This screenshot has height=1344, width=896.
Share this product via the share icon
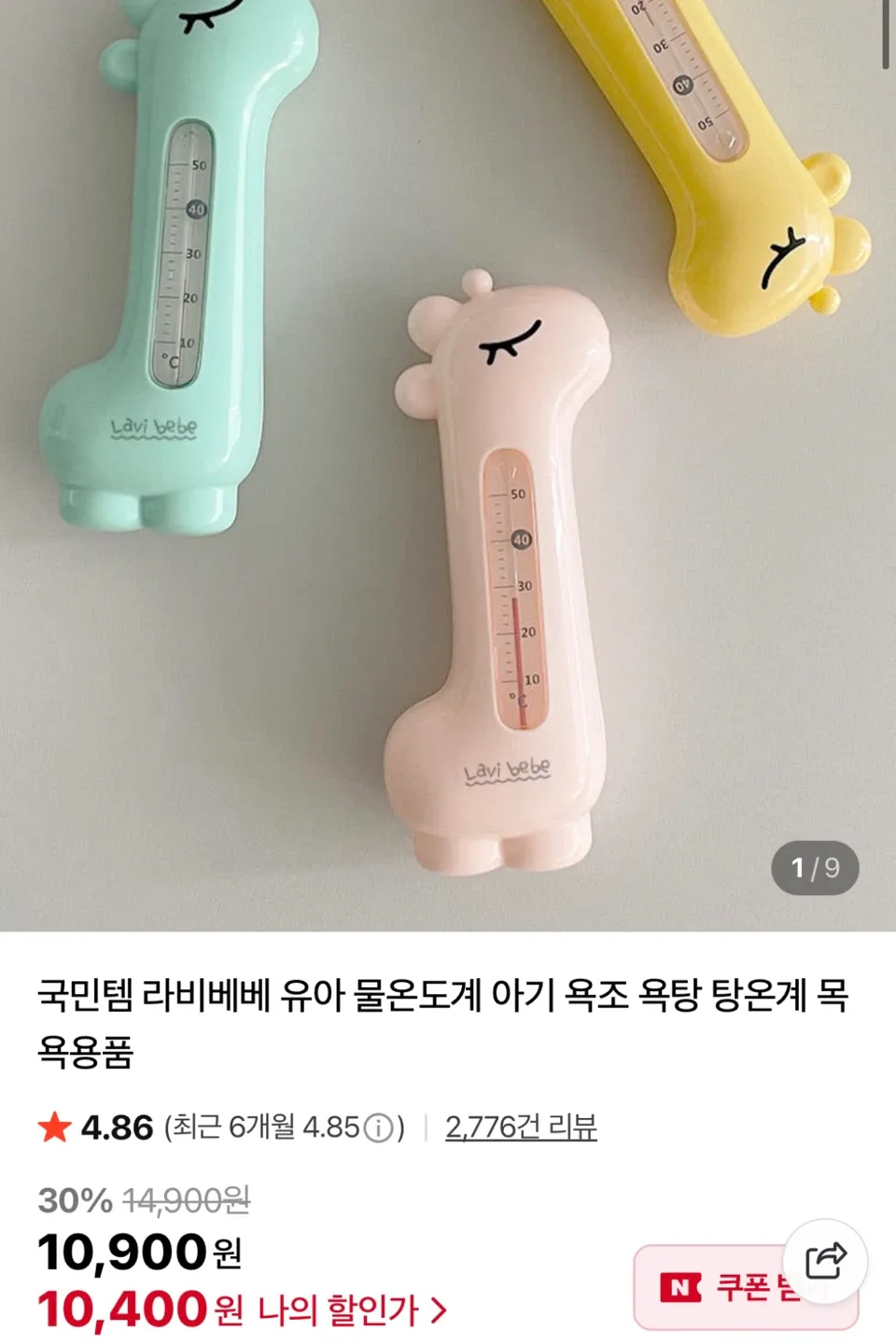point(825,1261)
